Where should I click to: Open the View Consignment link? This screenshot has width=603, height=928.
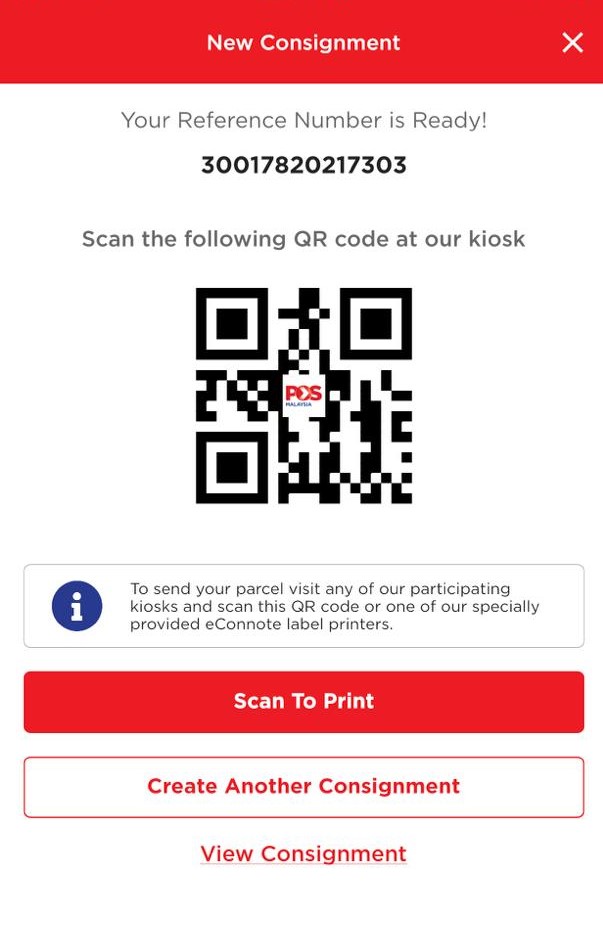point(303,854)
